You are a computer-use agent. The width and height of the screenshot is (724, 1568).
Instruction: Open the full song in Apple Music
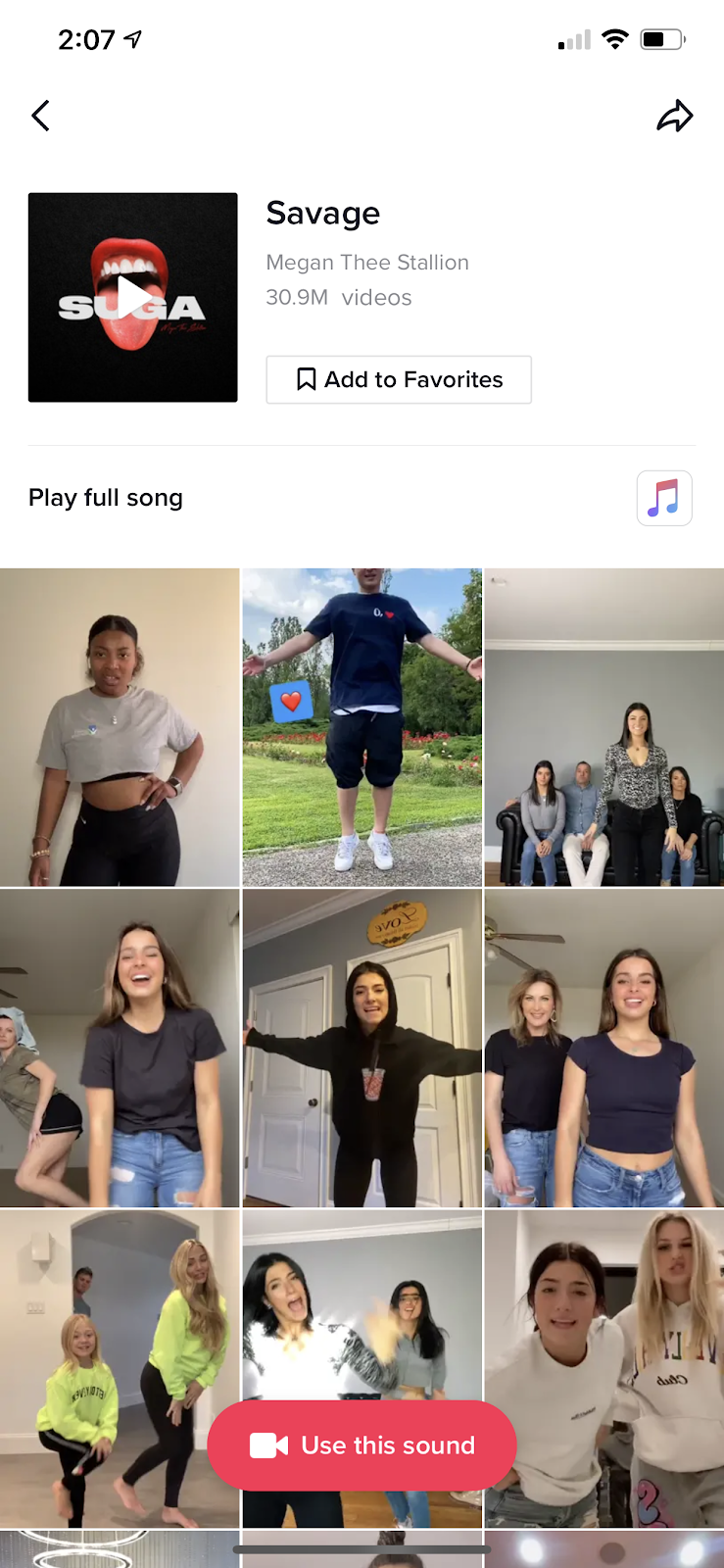click(664, 498)
